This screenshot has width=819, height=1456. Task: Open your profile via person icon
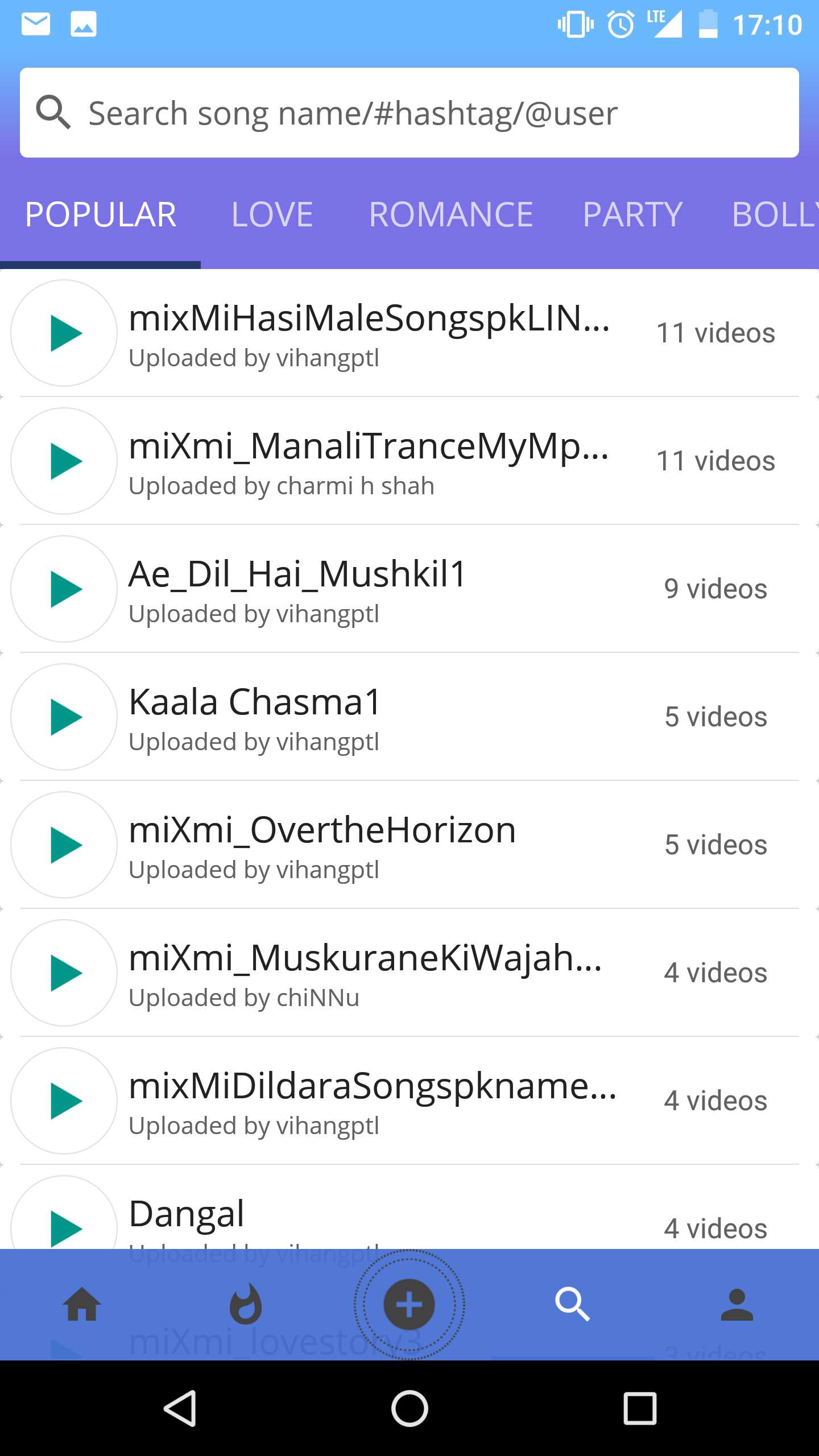737,1305
